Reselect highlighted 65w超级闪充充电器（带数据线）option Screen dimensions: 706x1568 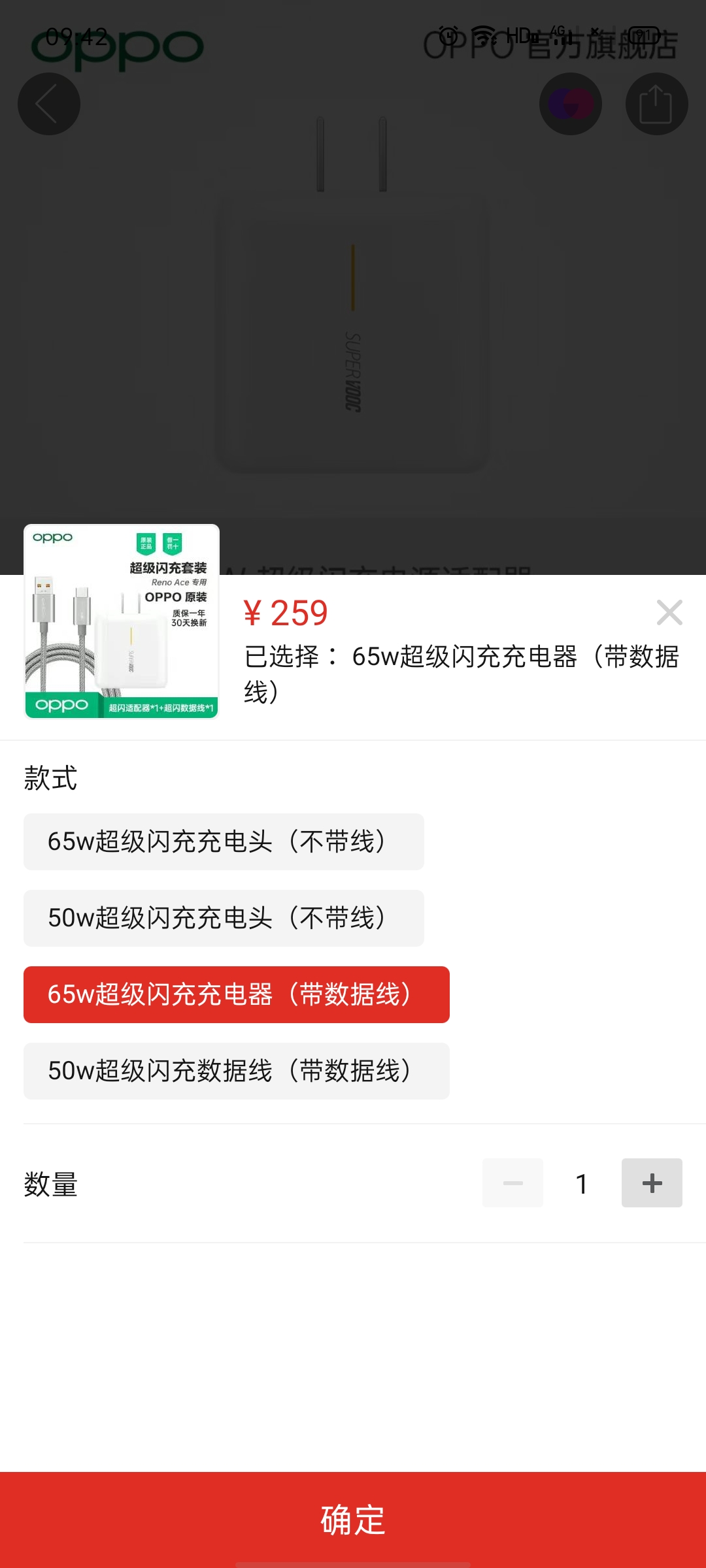click(236, 994)
